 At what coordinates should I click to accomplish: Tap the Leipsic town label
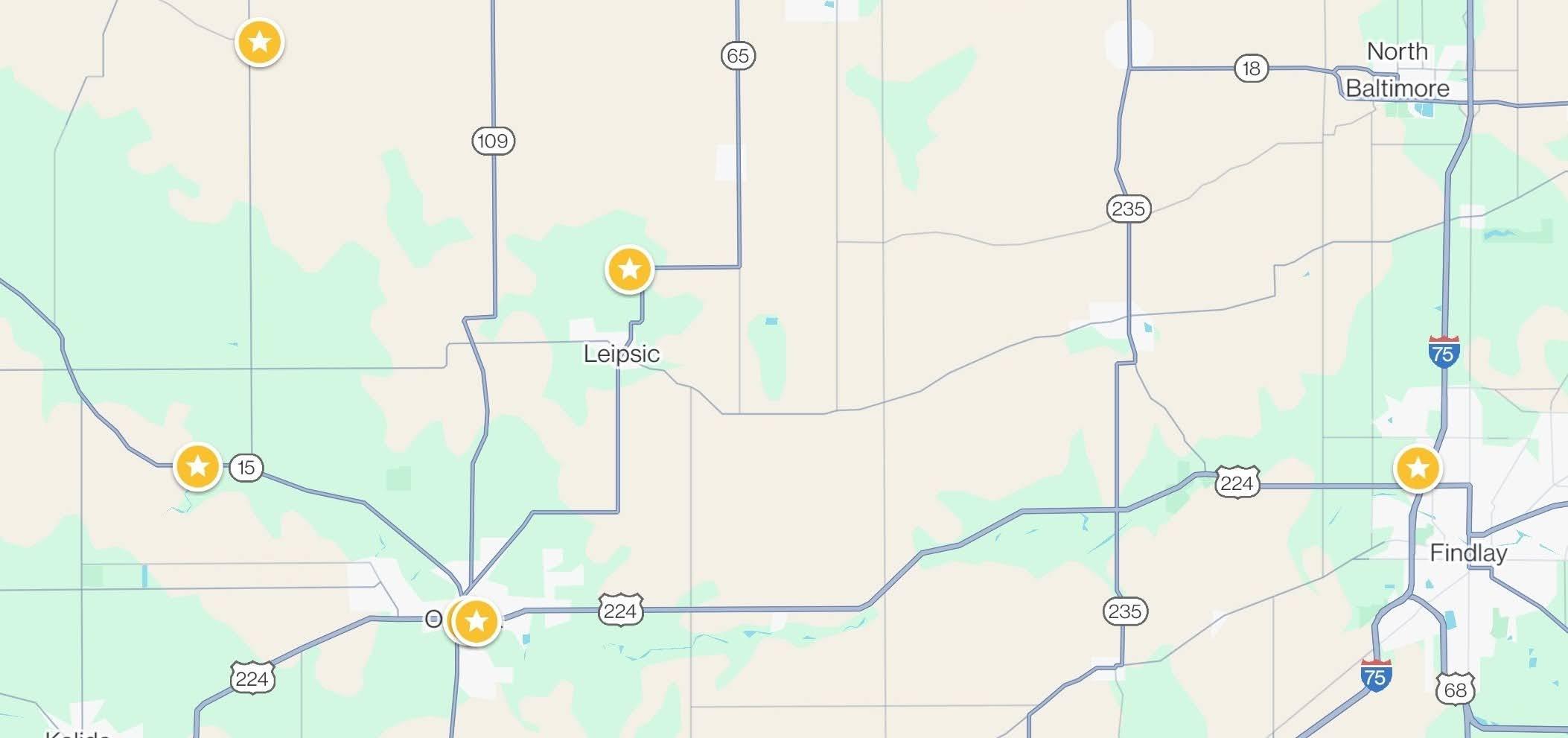click(621, 354)
